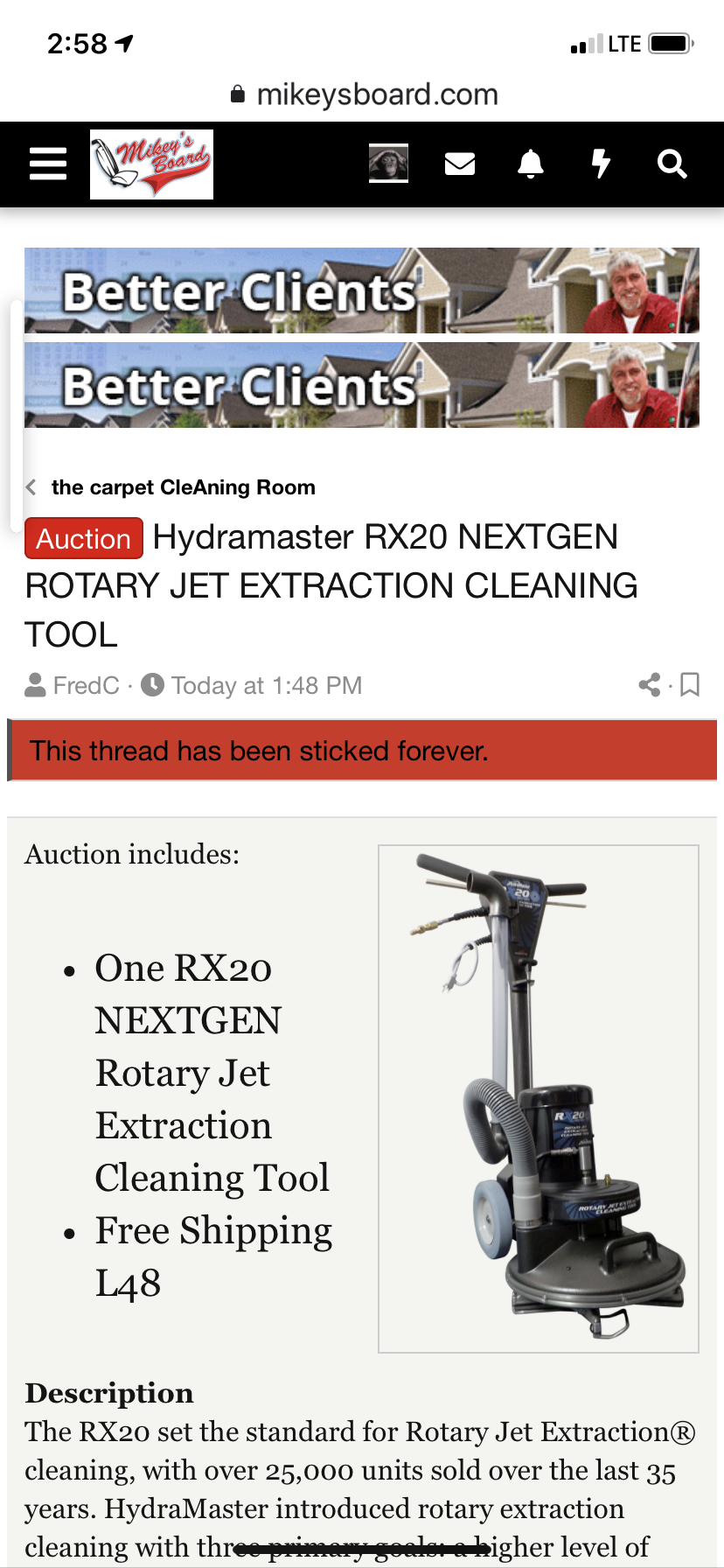Image resolution: width=724 pixels, height=1568 pixels.
Task: Open the upper Better Clients banner
Action: coord(362,290)
